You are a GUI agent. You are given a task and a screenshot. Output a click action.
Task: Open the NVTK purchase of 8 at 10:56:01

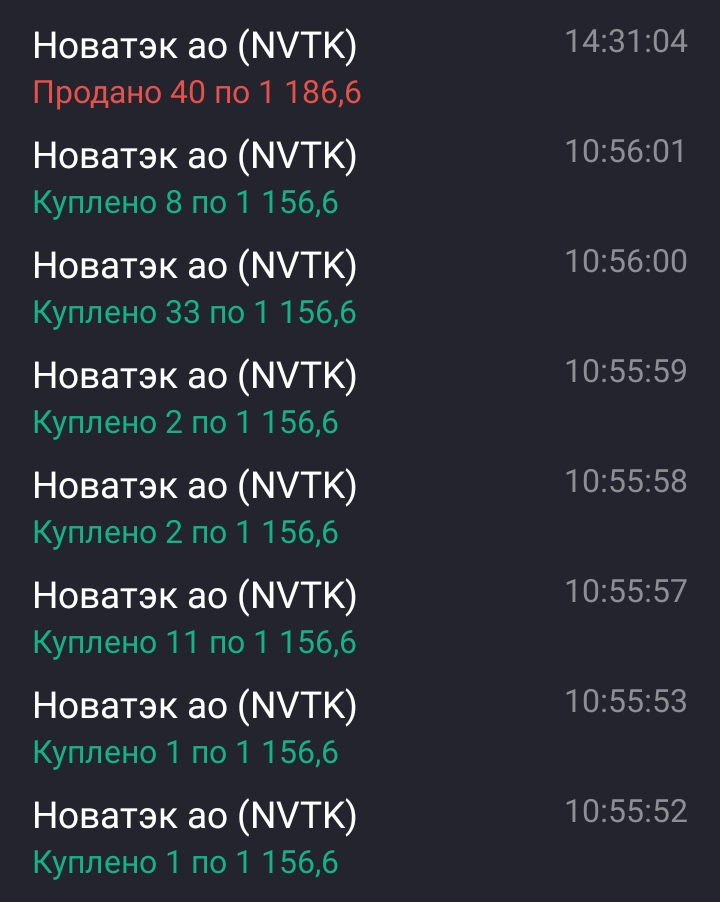coord(360,178)
